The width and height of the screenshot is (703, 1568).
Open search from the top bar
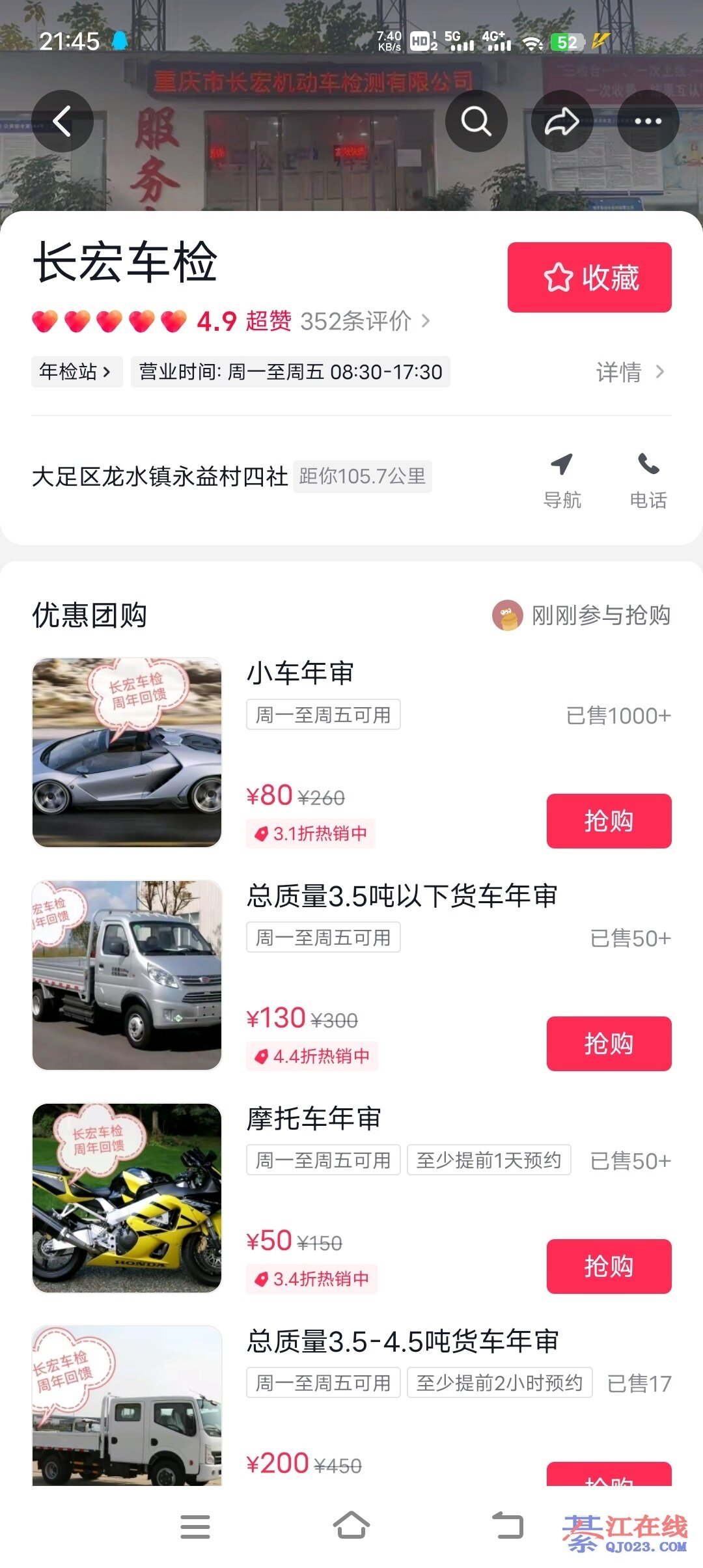pos(476,121)
